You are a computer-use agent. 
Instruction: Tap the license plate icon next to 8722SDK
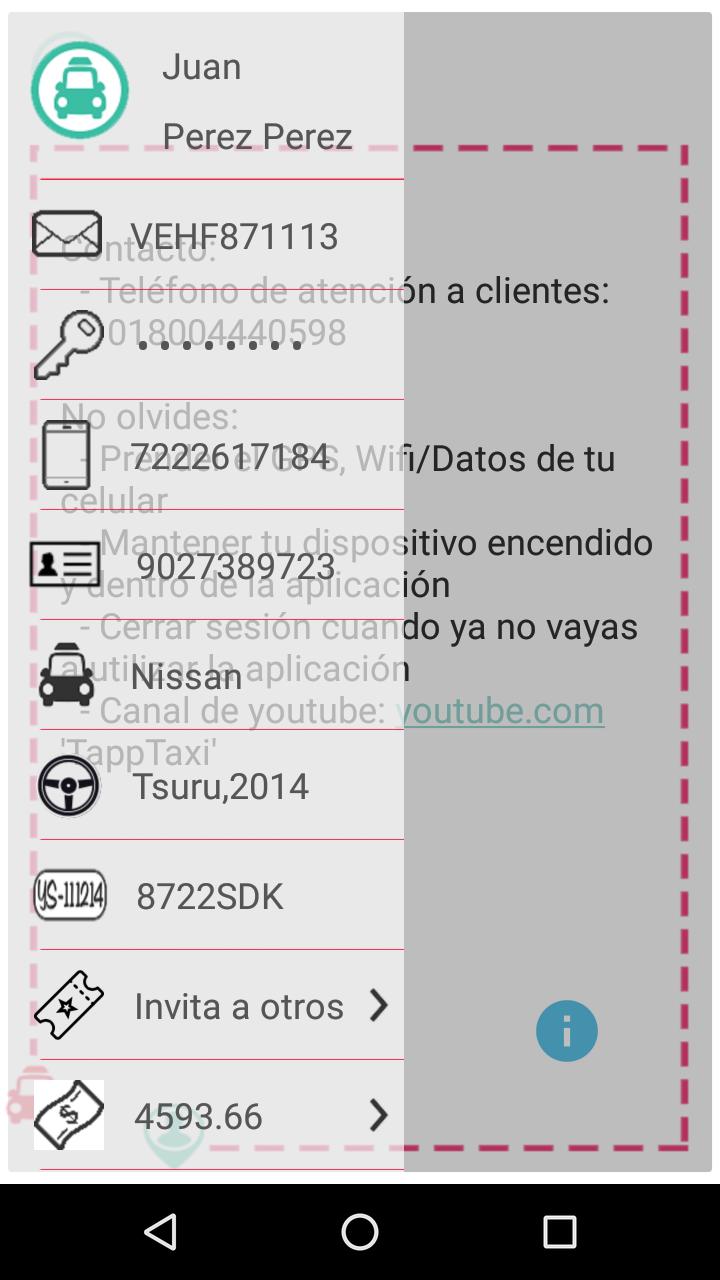click(x=68, y=895)
